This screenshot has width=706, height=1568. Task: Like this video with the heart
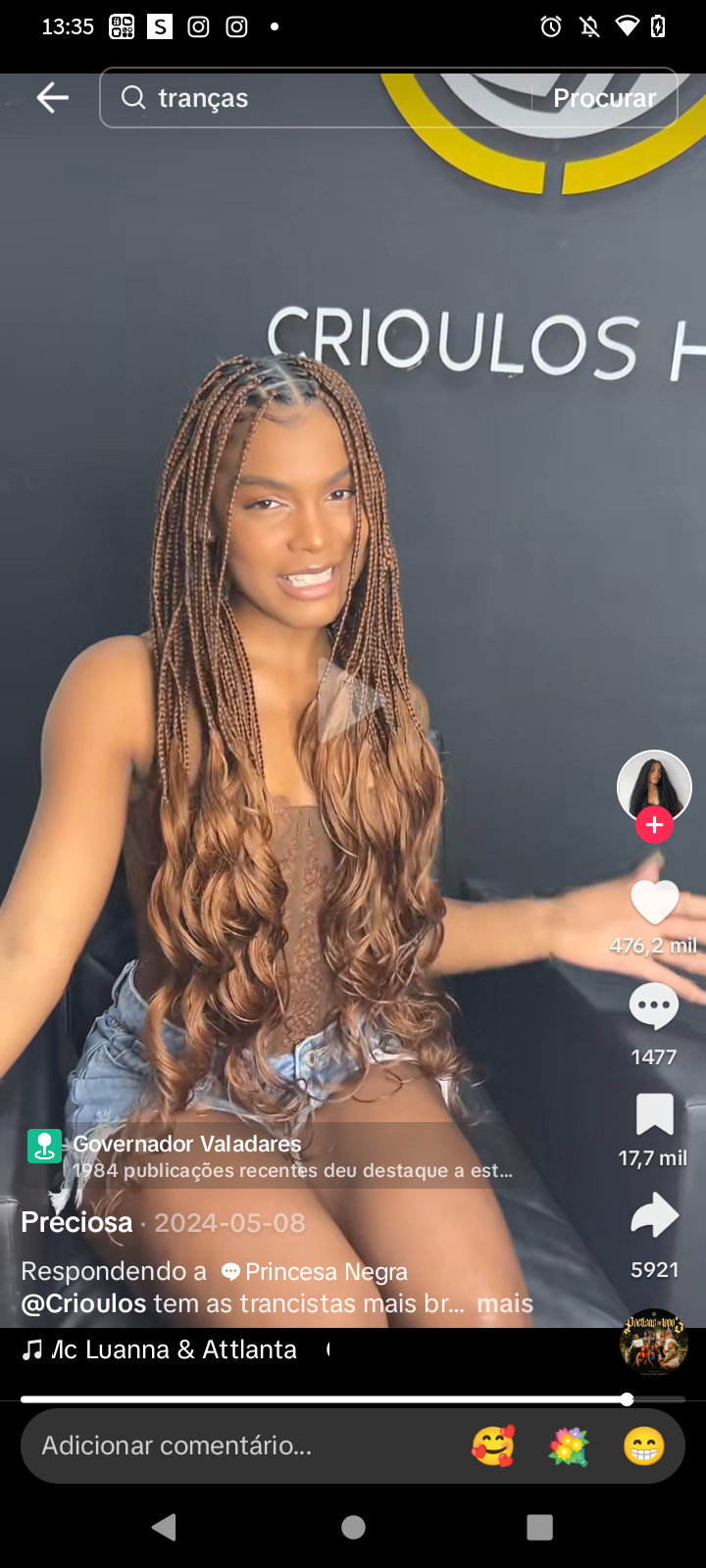pos(654,902)
